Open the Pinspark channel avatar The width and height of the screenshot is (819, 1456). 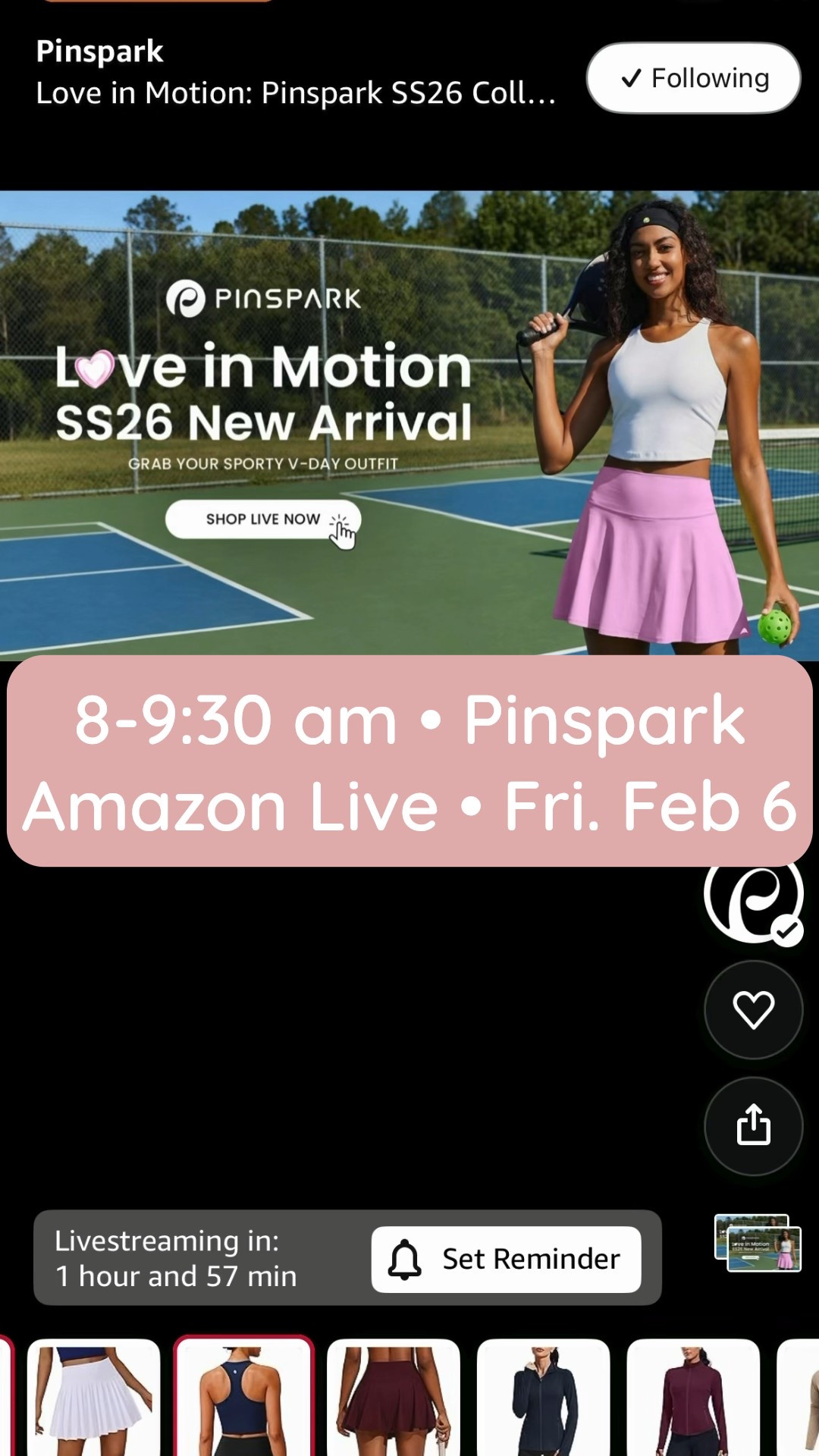pyautogui.click(x=753, y=908)
